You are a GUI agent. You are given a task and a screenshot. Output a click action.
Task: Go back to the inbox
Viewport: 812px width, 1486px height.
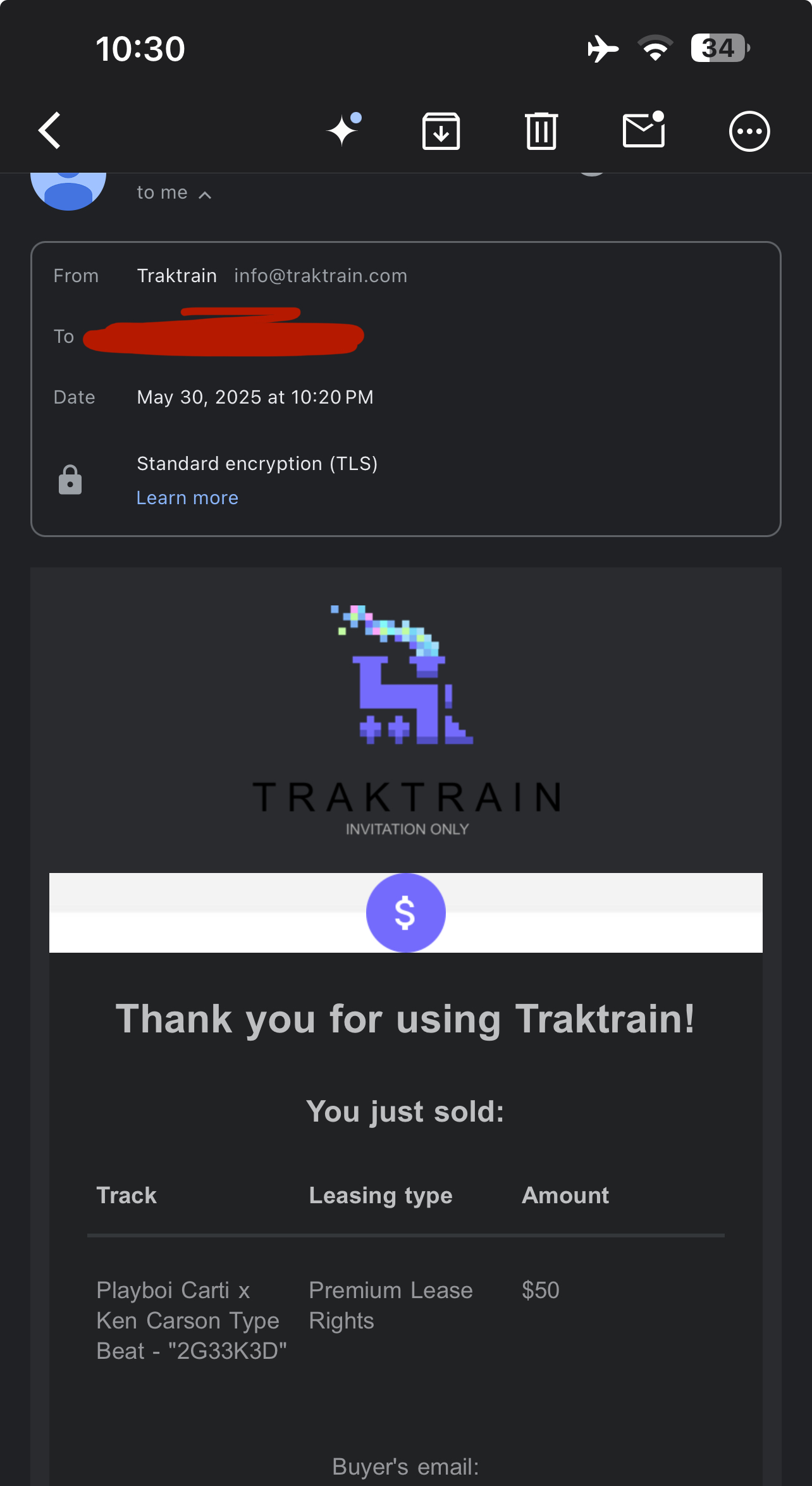click(x=49, y=131)
